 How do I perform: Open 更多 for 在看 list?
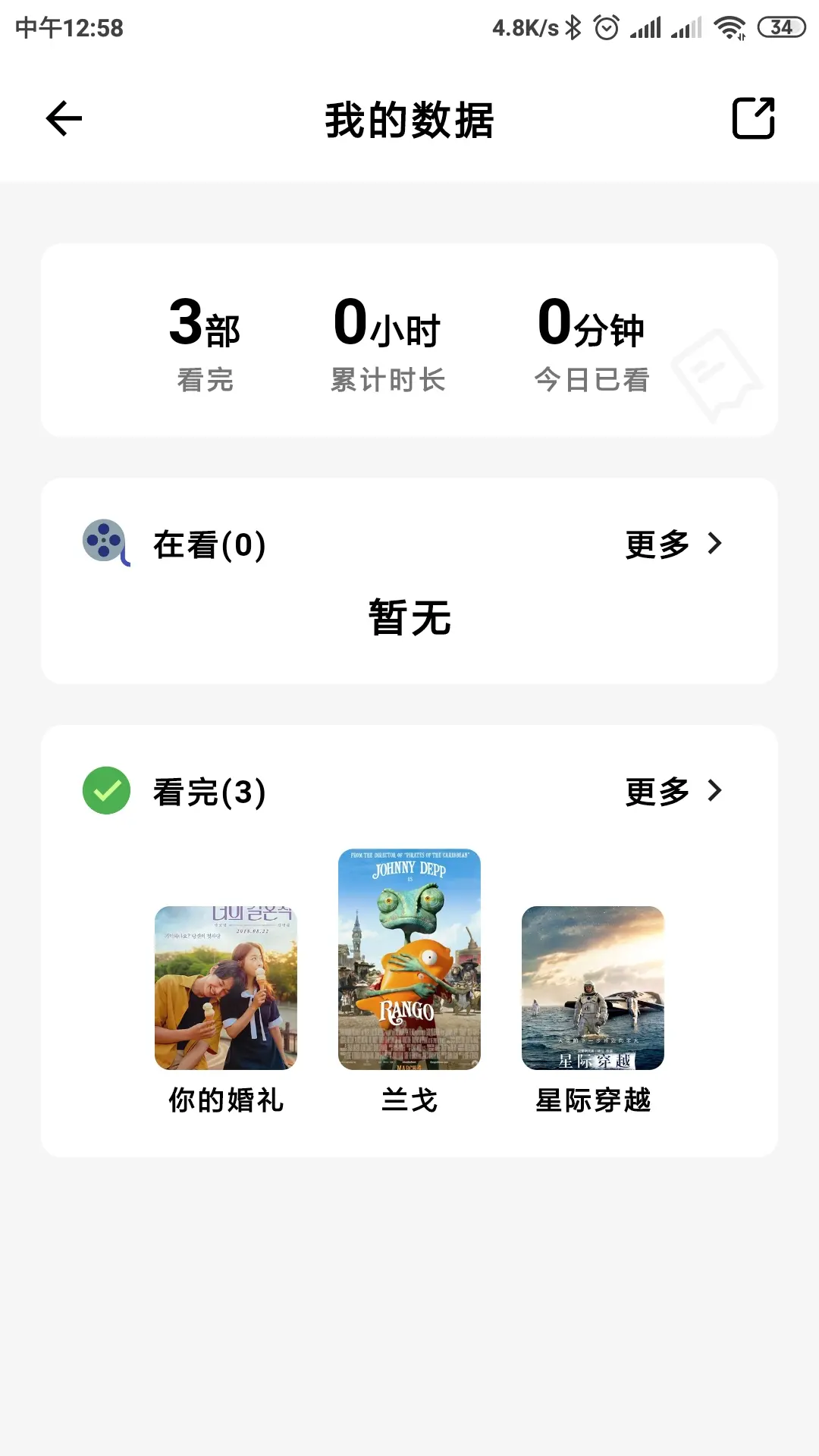pyautogui.click(x=673, y=544)
